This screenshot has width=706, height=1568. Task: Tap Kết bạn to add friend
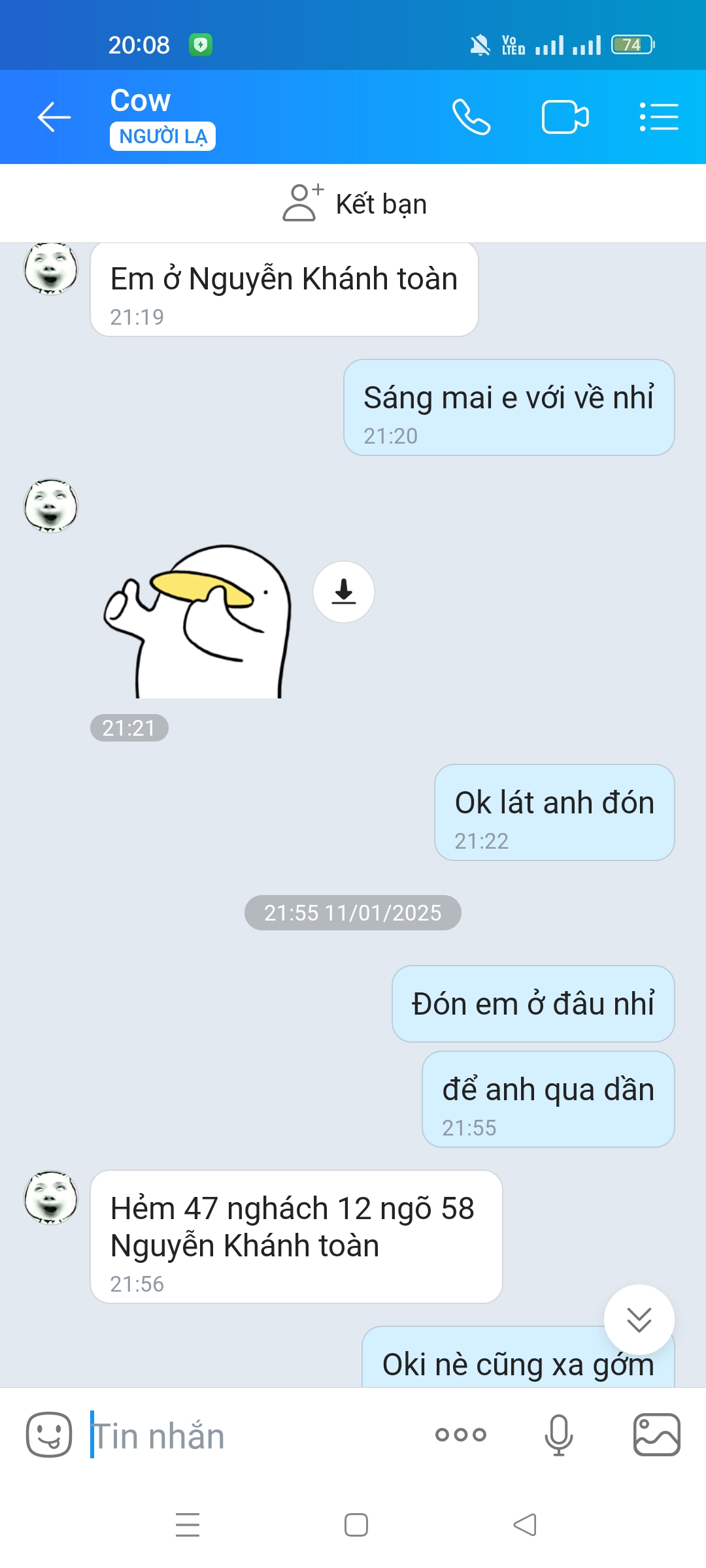354,204
